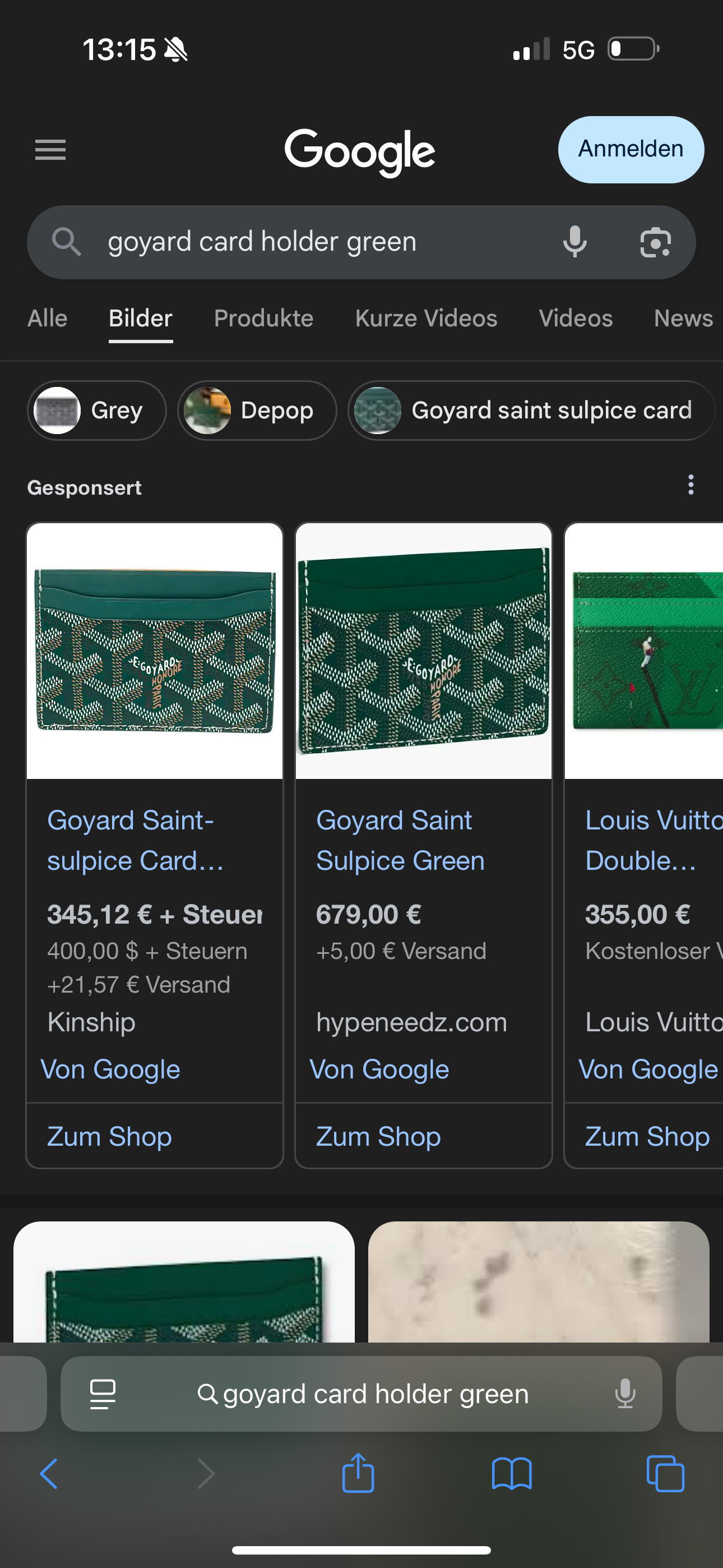Open the hypeneedz.com Goyard Saint Sulpice Green listing
Viewport: 723px width, 1568px height.
[400, 840]
